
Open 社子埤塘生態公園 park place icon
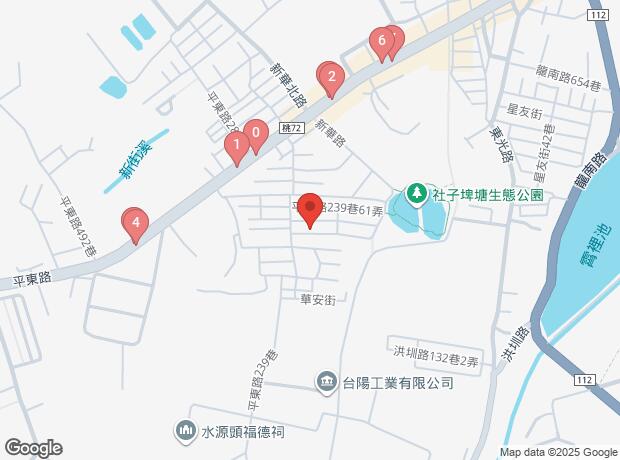pos(416,195)
